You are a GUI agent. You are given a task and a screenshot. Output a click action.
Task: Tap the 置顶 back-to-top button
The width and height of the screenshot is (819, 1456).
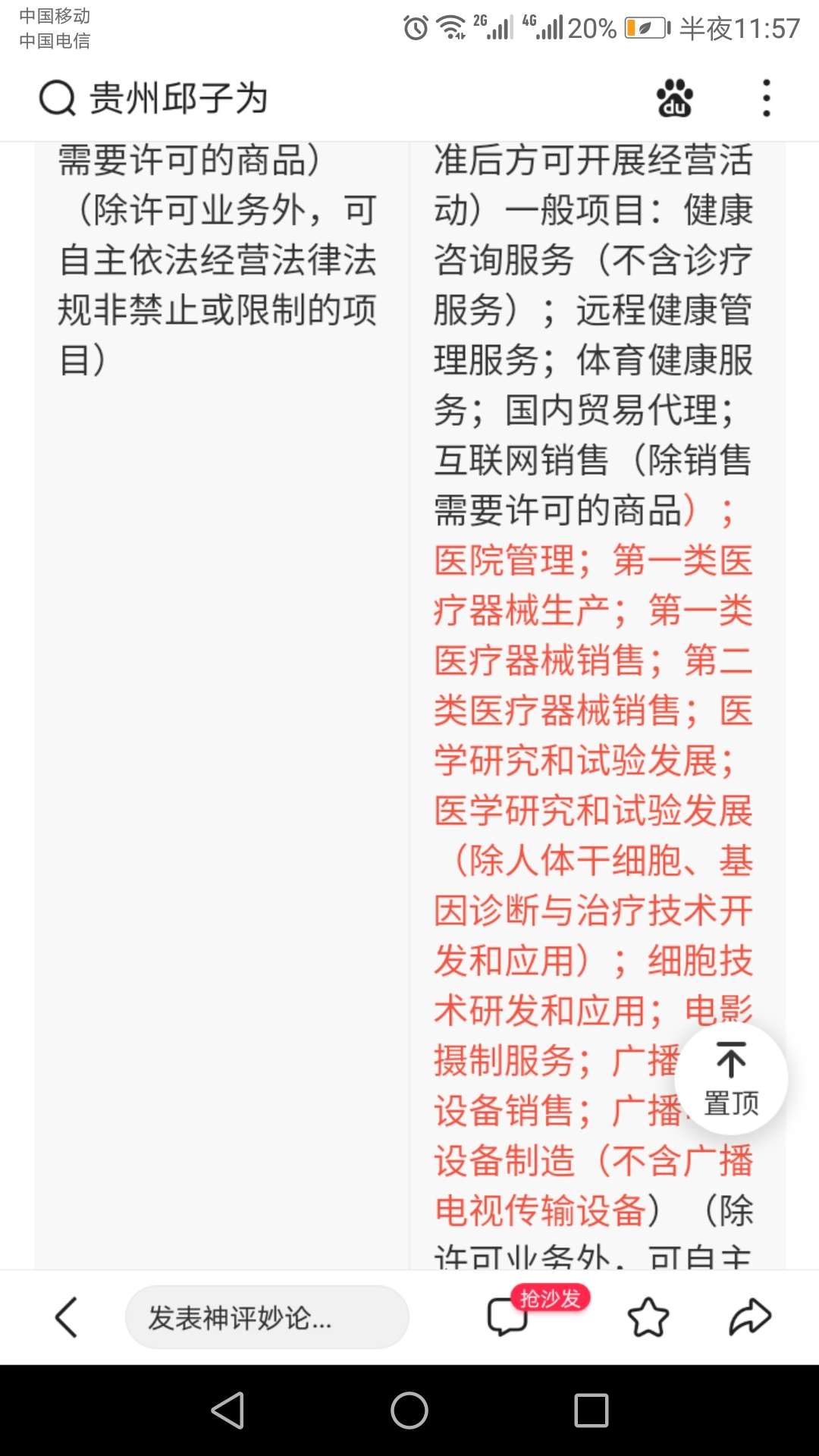point(731,1078)
